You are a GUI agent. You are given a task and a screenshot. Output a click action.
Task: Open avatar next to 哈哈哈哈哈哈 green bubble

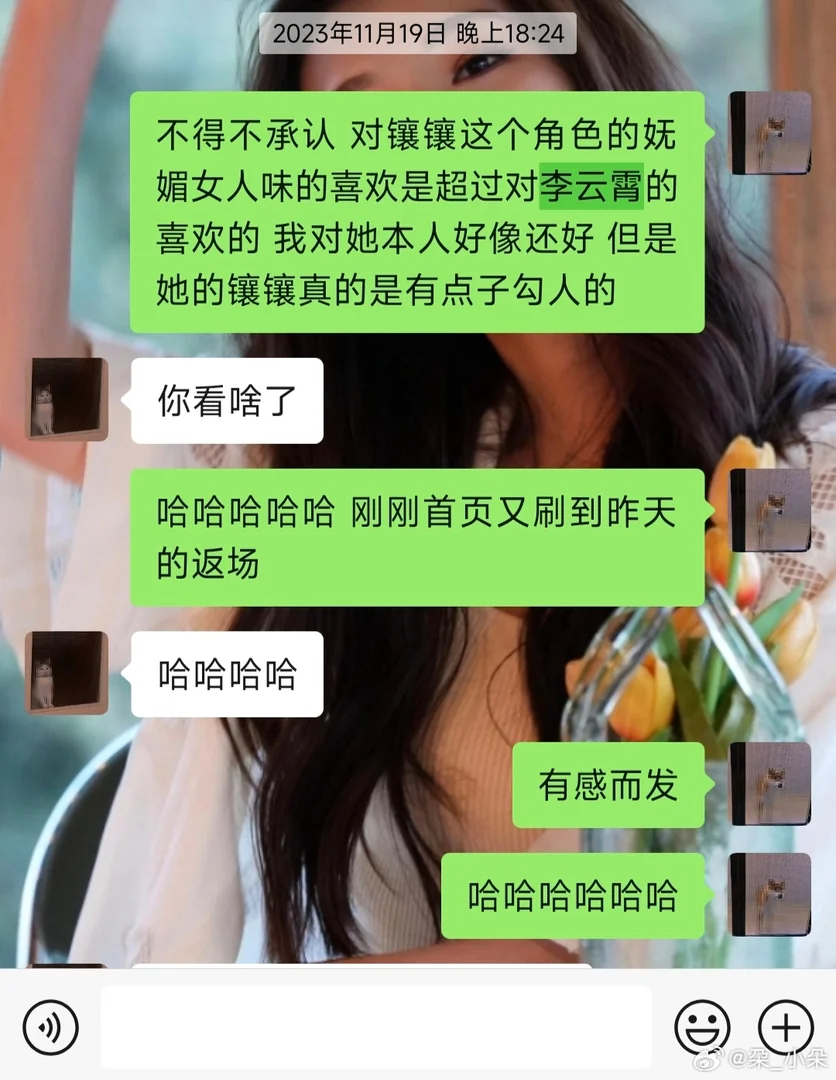click(770, 894)
